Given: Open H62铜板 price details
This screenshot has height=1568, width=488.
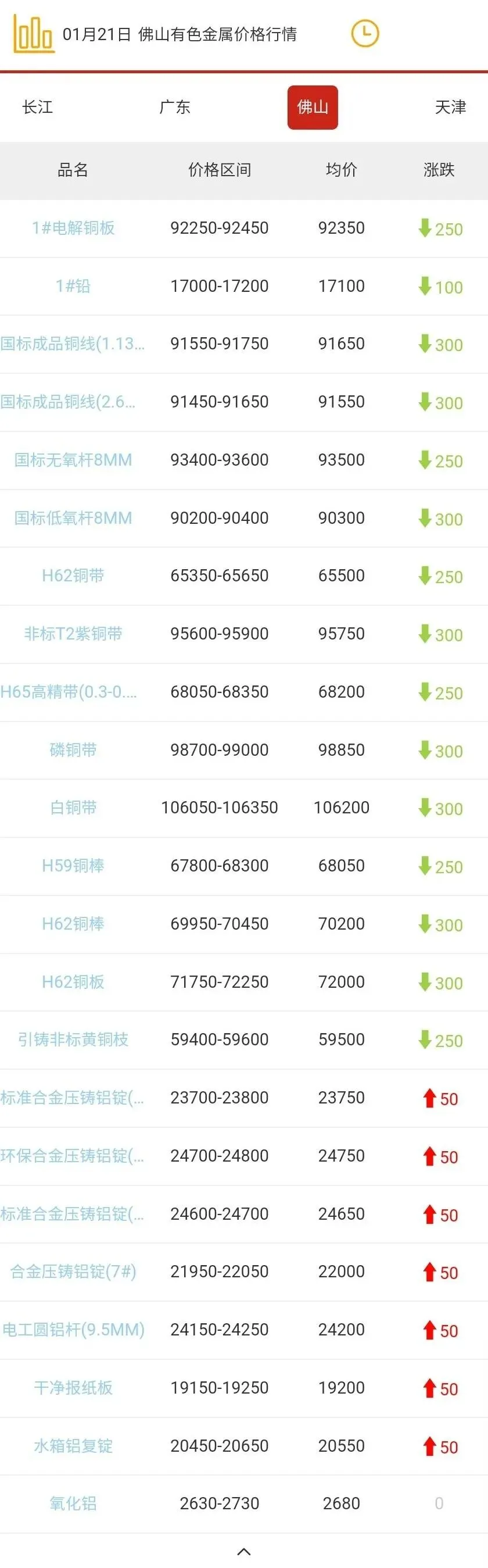Looking at the screenshot, I should point(73,982).
